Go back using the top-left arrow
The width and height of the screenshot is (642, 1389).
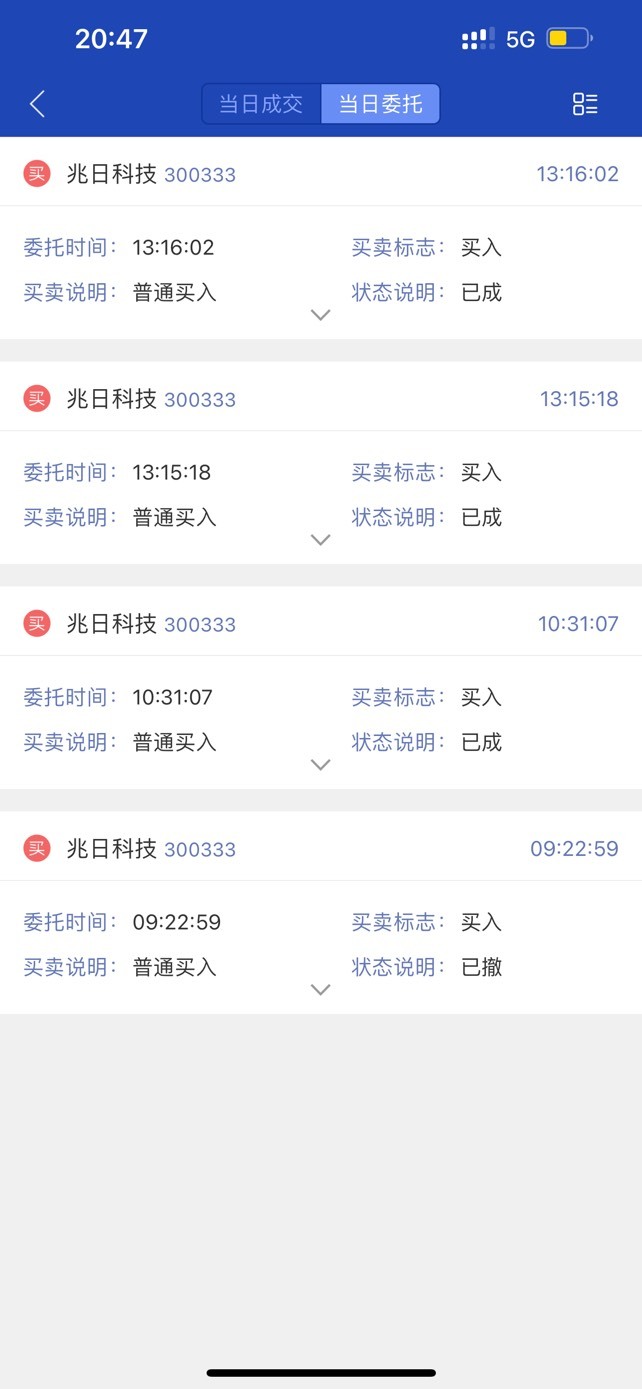(x=37, y=103)
